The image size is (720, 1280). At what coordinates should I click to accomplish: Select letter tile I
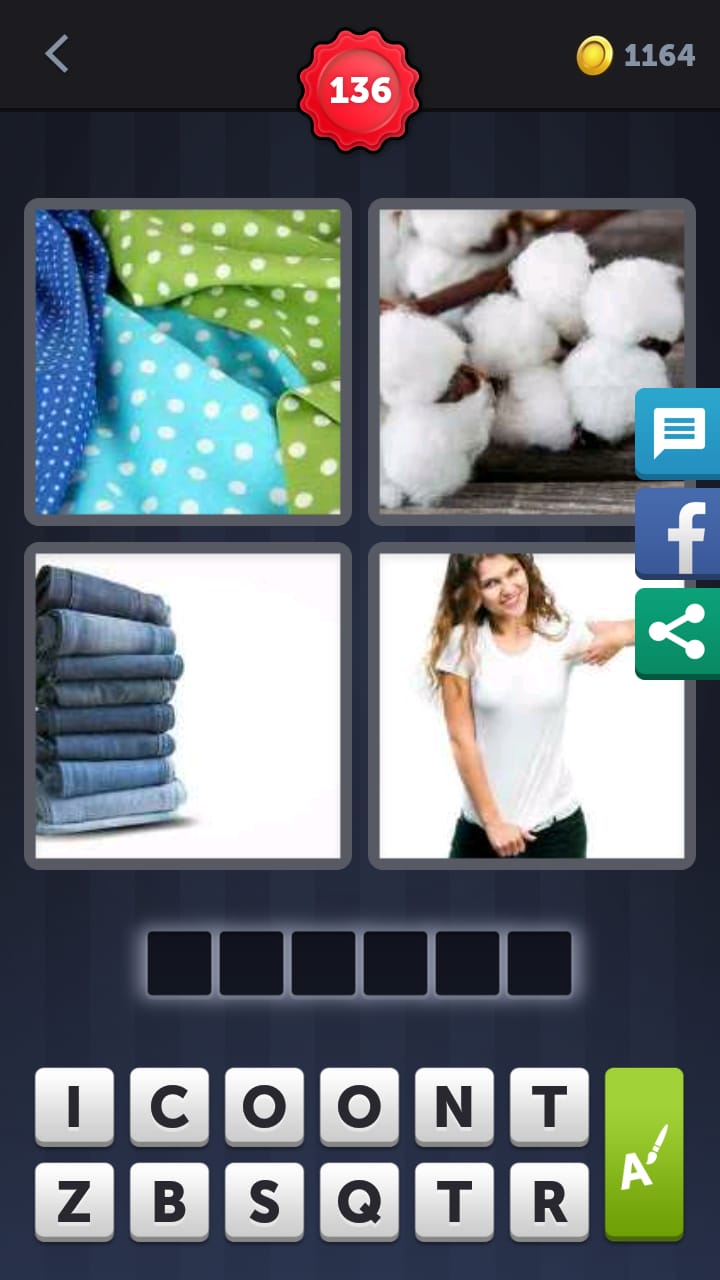coord(74,1106)
